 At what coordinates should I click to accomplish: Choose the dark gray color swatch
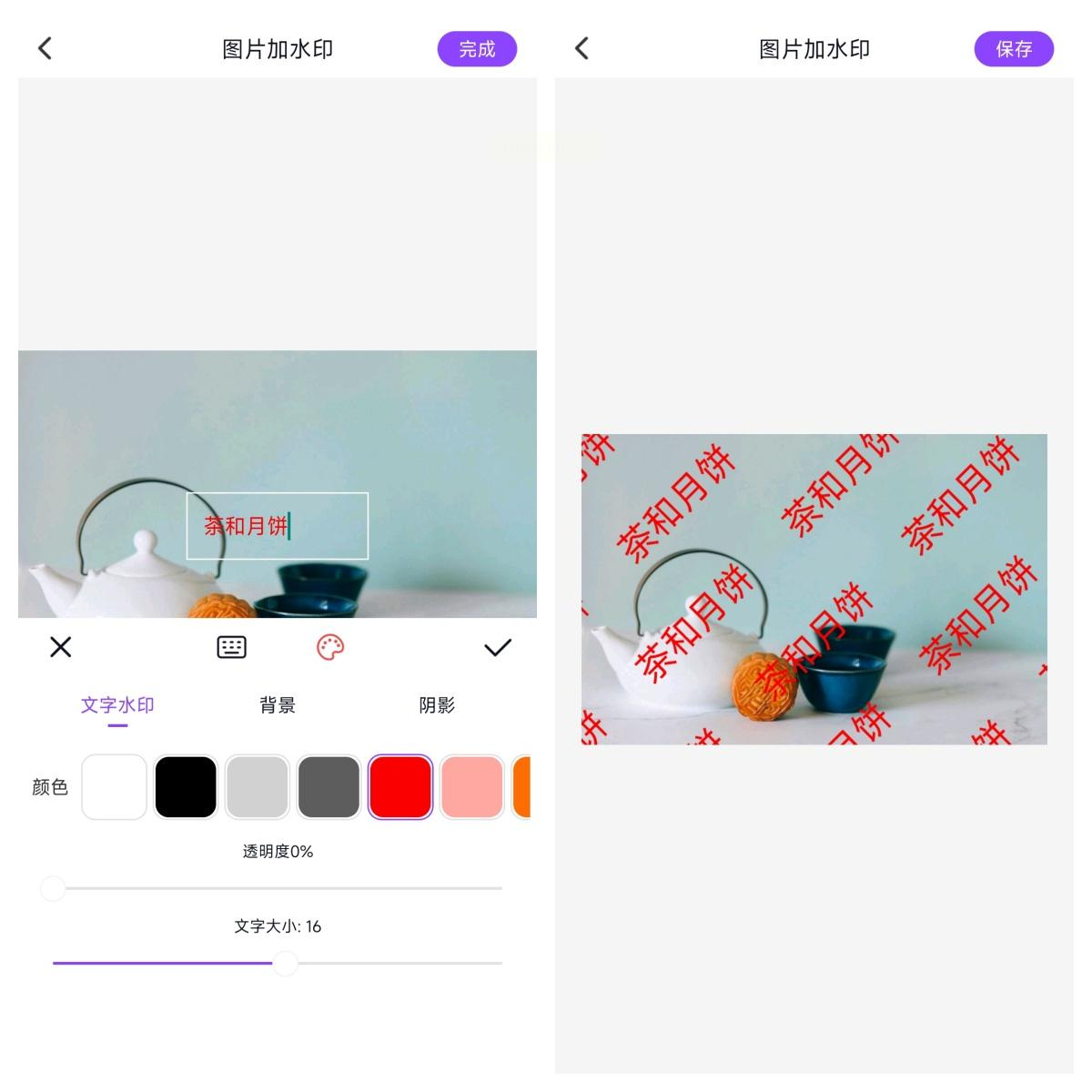[x=329, y=787]
